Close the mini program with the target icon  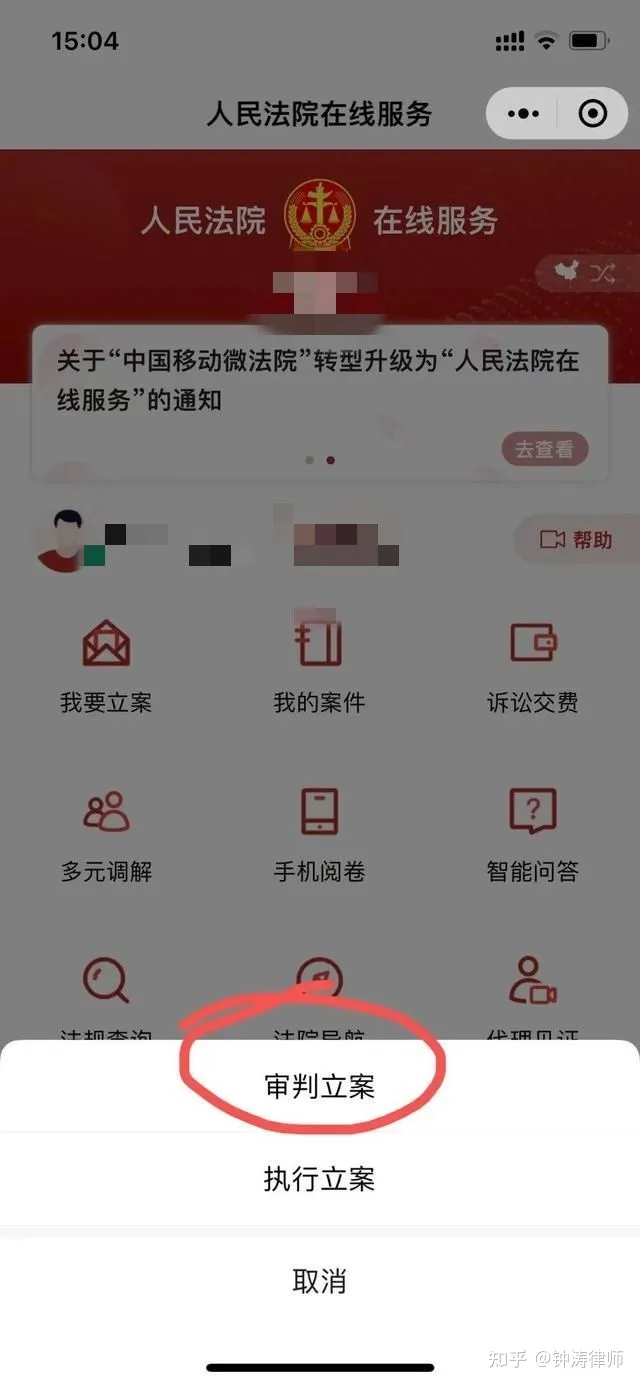593,114
